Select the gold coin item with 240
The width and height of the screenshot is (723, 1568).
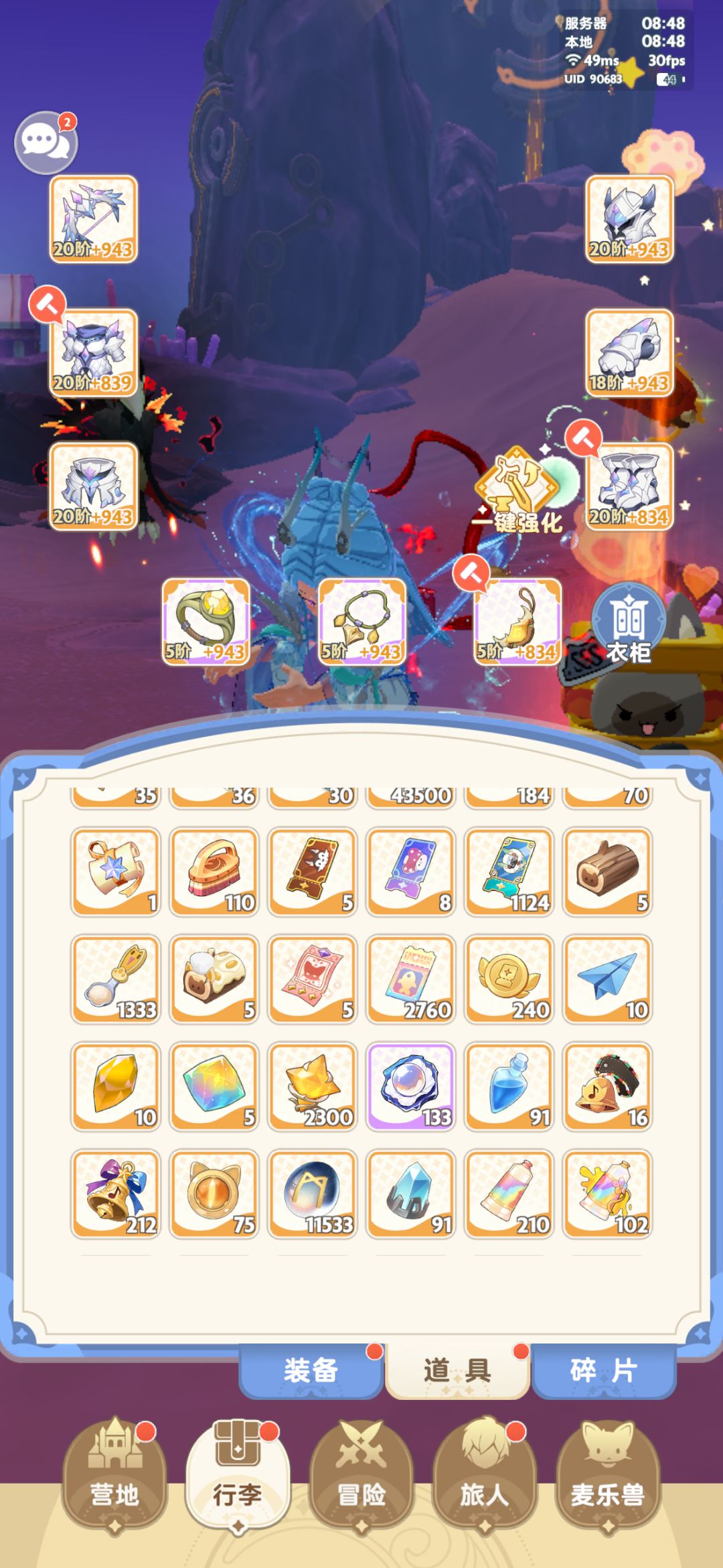(x=509, y=979)
